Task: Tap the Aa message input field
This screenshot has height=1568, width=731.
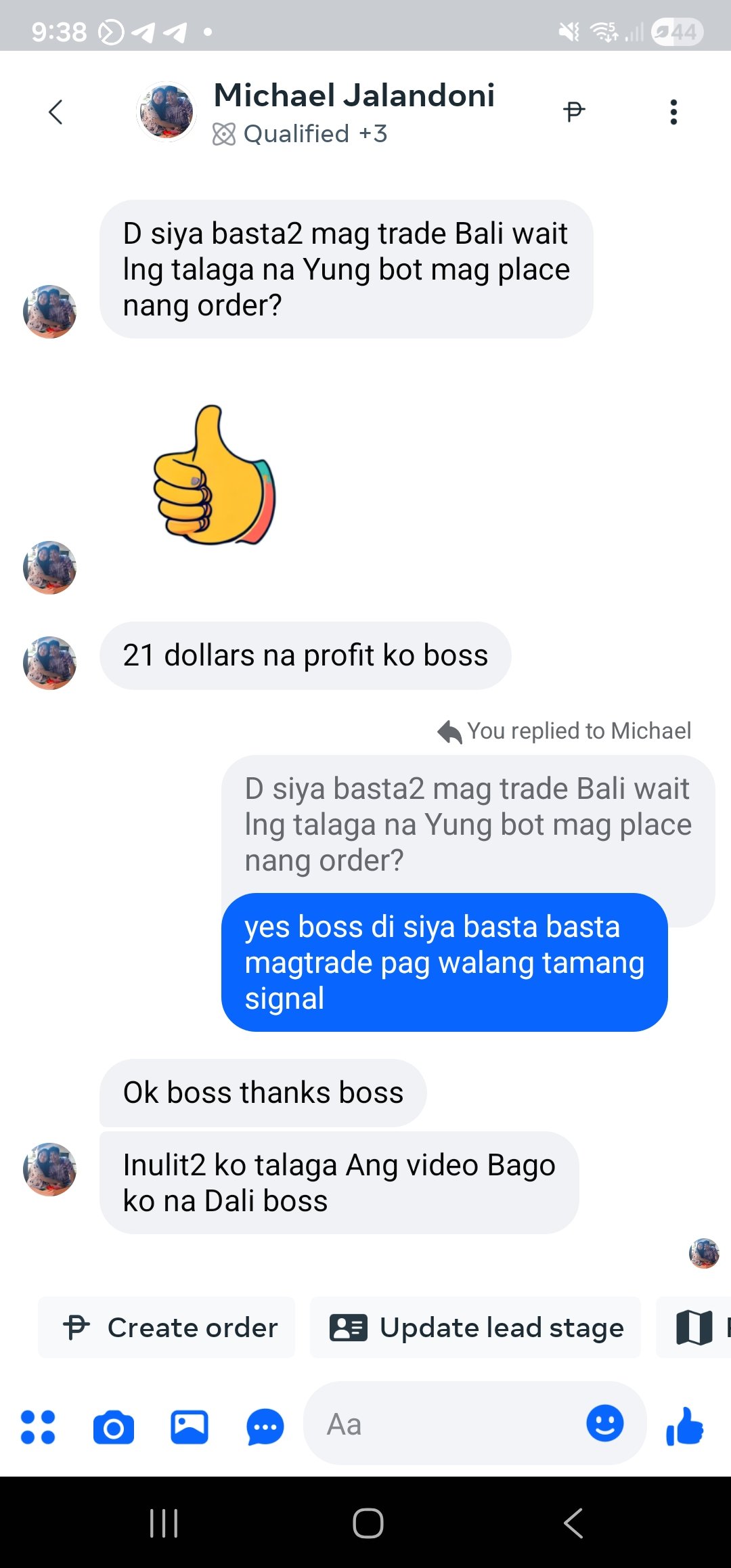Action: tap(440, 1424)
